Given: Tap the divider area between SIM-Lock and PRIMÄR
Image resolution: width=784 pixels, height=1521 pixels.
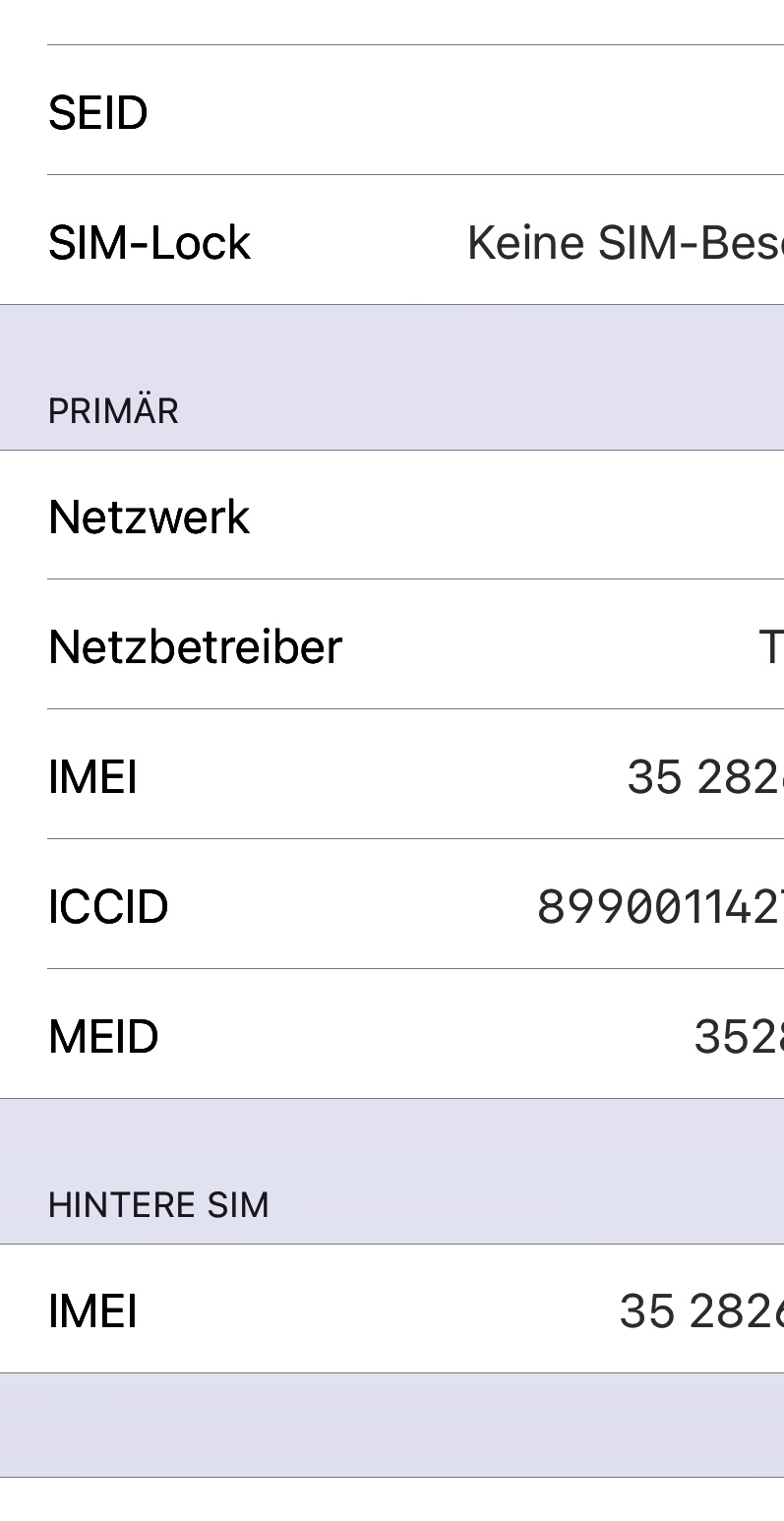Looking at the screenshot, I should pos(392,335).
